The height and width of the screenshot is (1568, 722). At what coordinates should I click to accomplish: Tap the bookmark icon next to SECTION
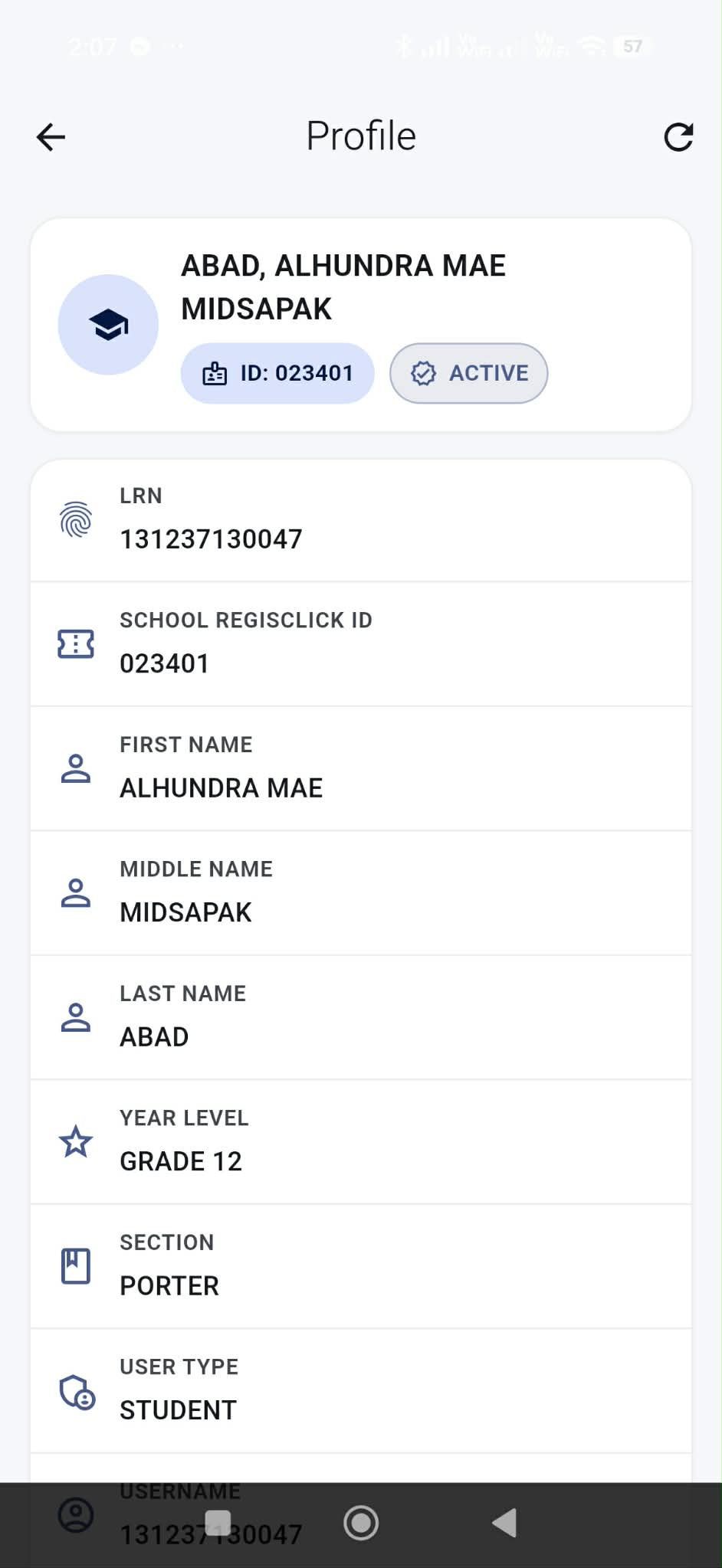(x=76, y=1265)
